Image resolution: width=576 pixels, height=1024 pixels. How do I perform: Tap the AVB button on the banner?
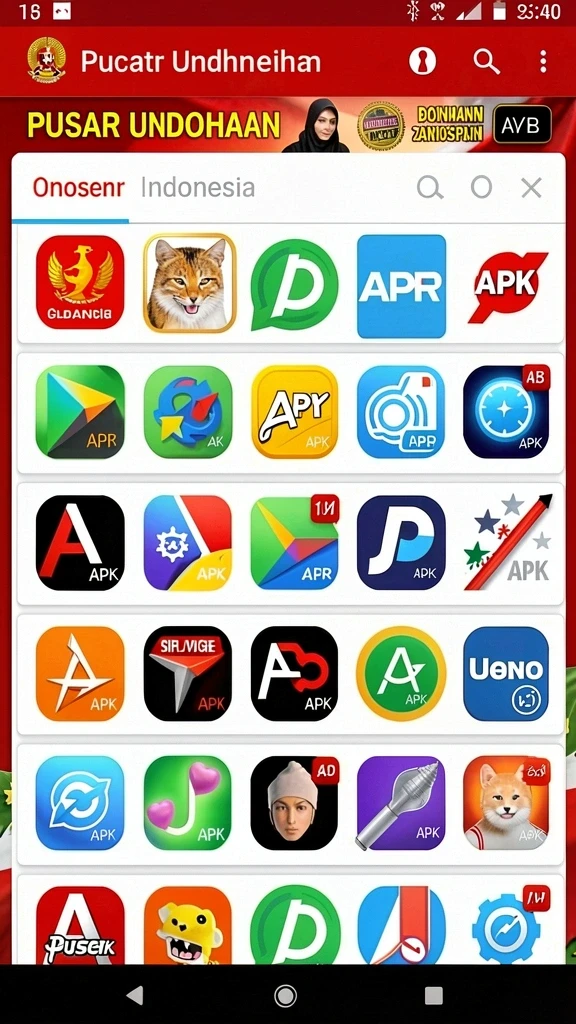coord(522,124)
